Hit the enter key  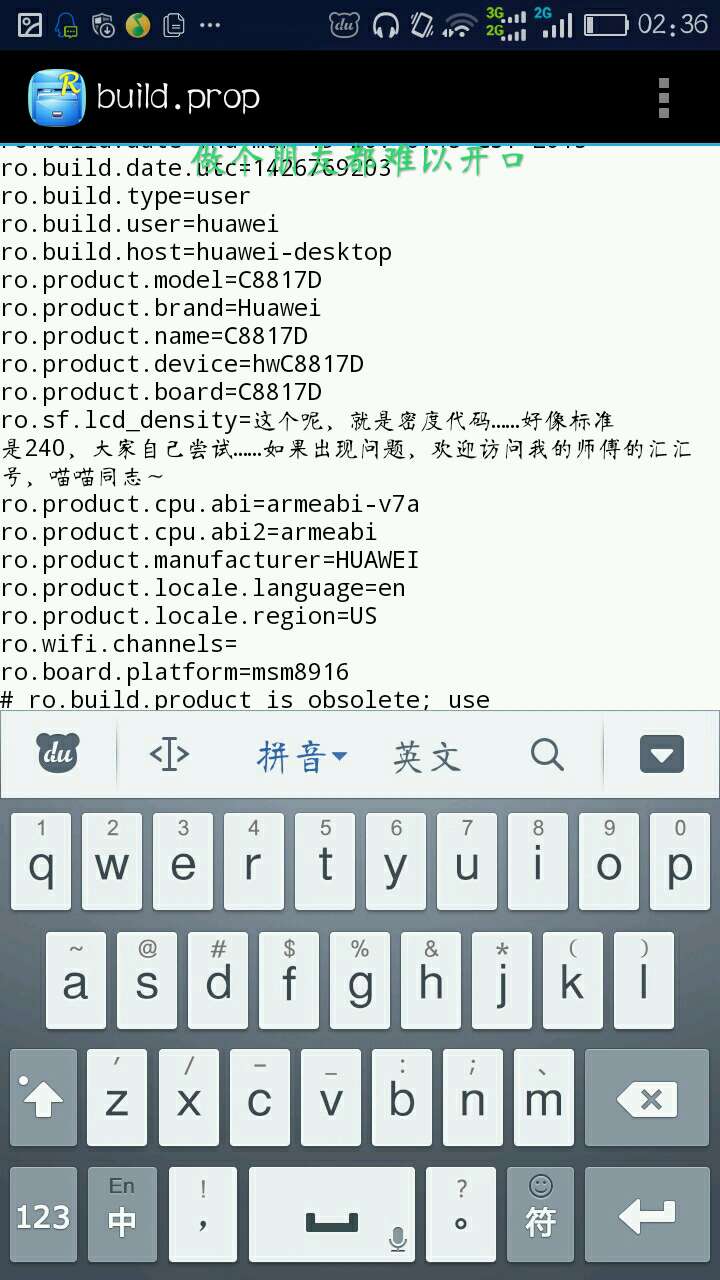(647, 1216)
